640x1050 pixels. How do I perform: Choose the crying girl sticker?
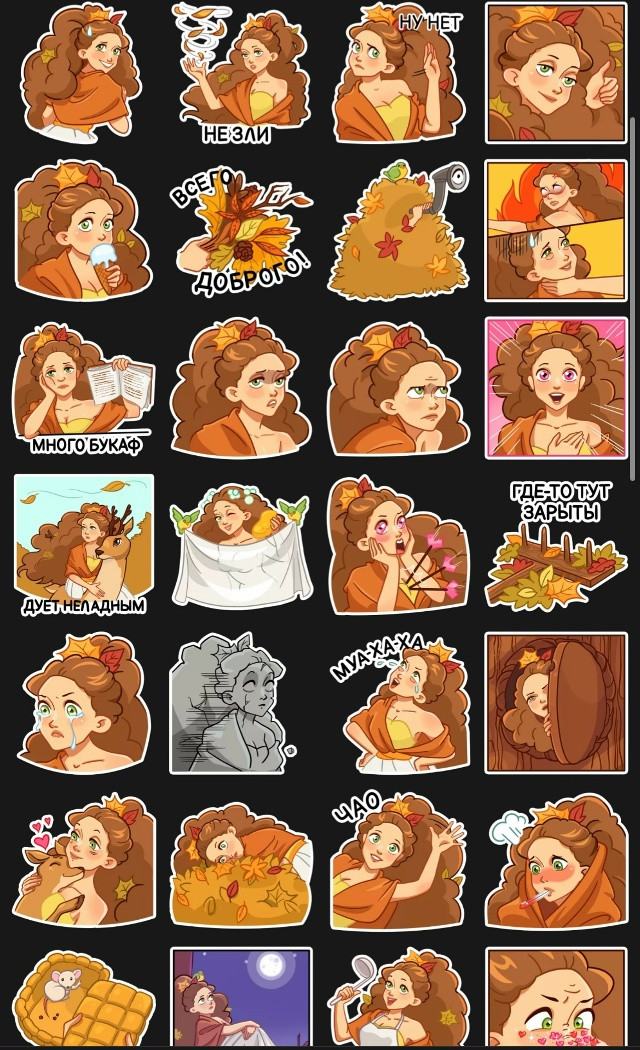(83, 705)
